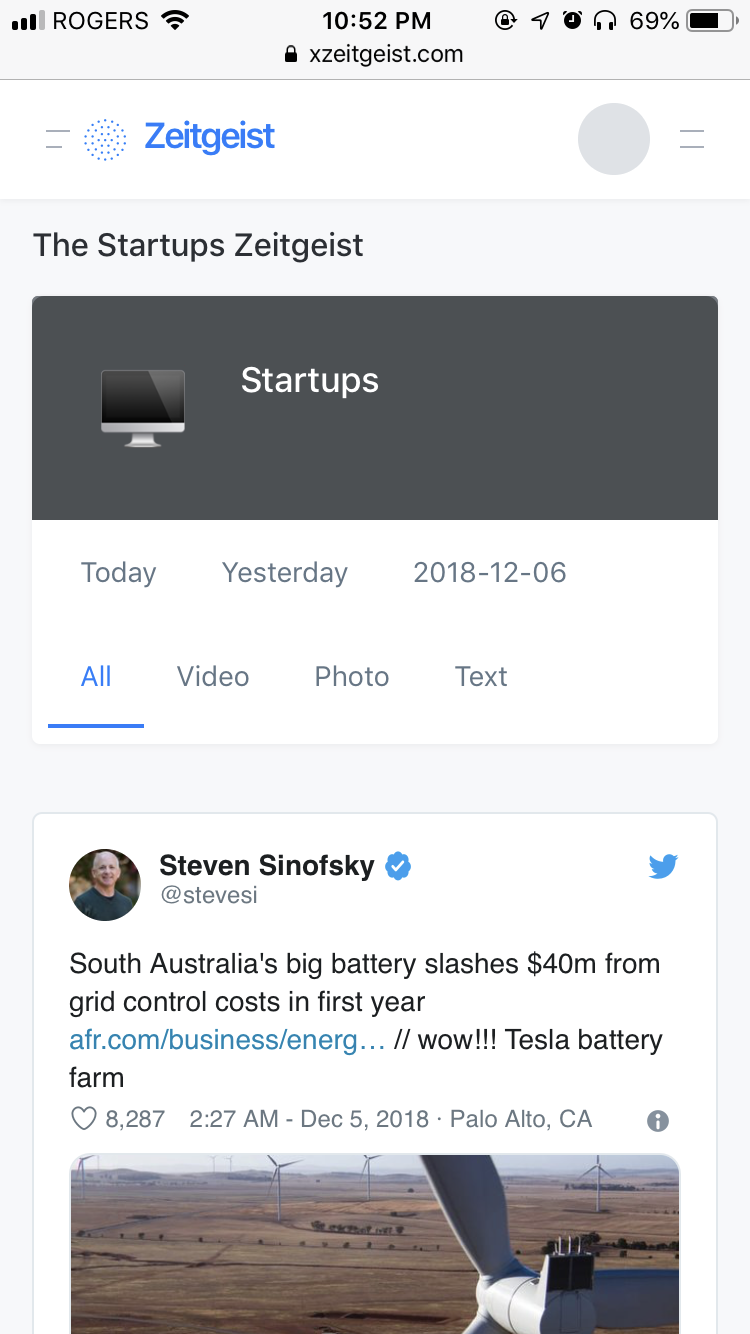Tap the xzeitgeist.com address bar
The height and width of the screenshot is (1334, 750).
click(375, 54)
